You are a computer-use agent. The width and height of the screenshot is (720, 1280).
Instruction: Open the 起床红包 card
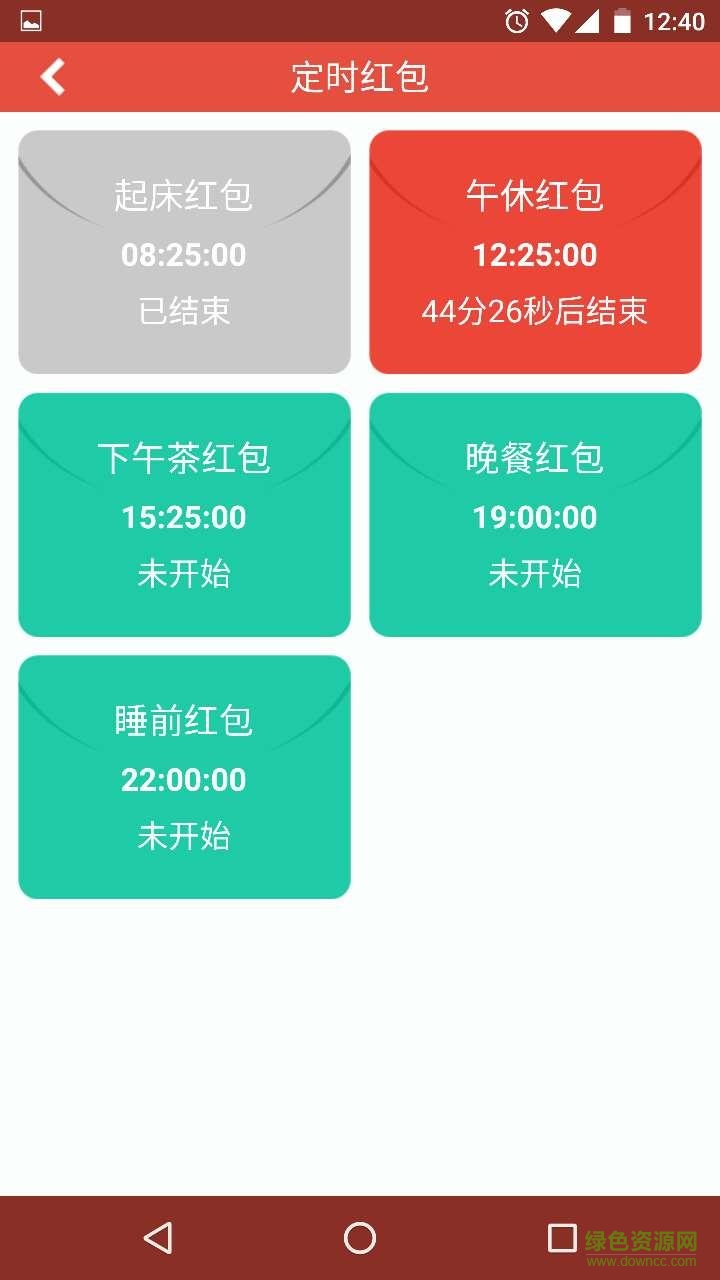[x=184, y=252]
